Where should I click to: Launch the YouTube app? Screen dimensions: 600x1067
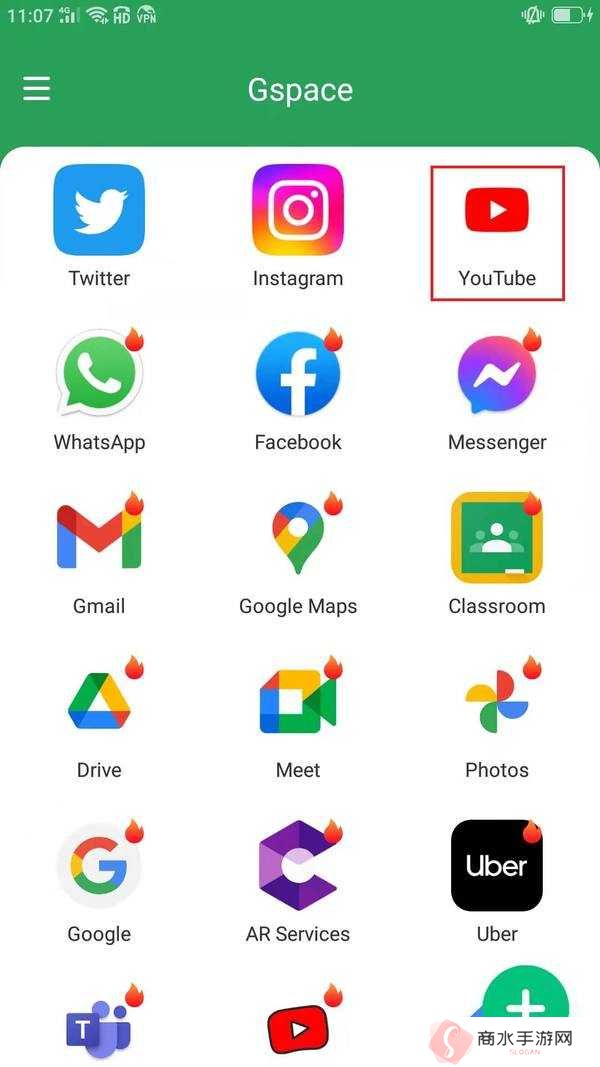tap(497, 213)
